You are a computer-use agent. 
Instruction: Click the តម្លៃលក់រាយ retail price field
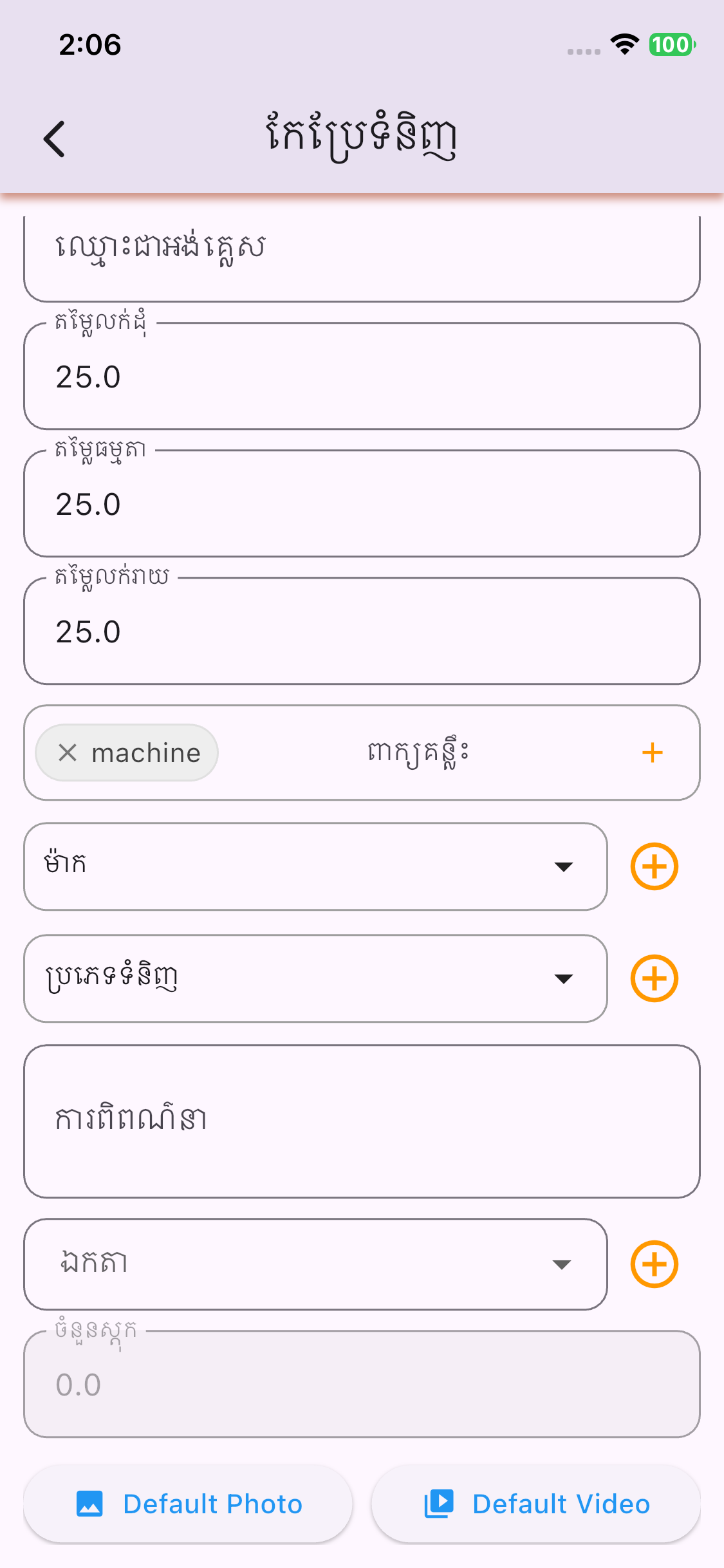click(362, 631)
